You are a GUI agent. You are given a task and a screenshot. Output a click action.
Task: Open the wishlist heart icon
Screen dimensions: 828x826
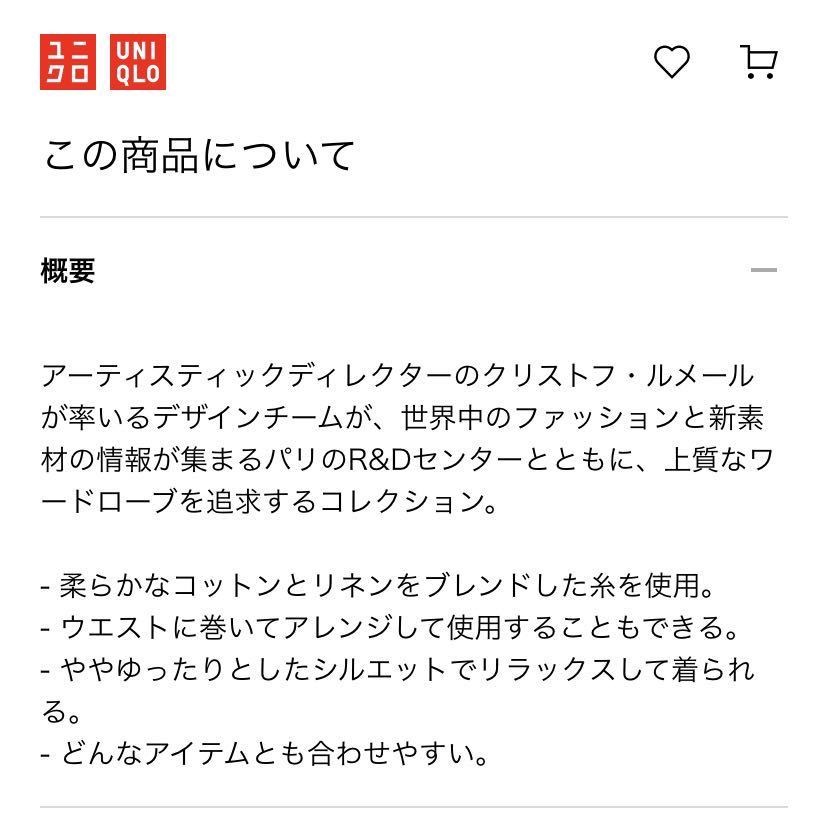point(671,62)
